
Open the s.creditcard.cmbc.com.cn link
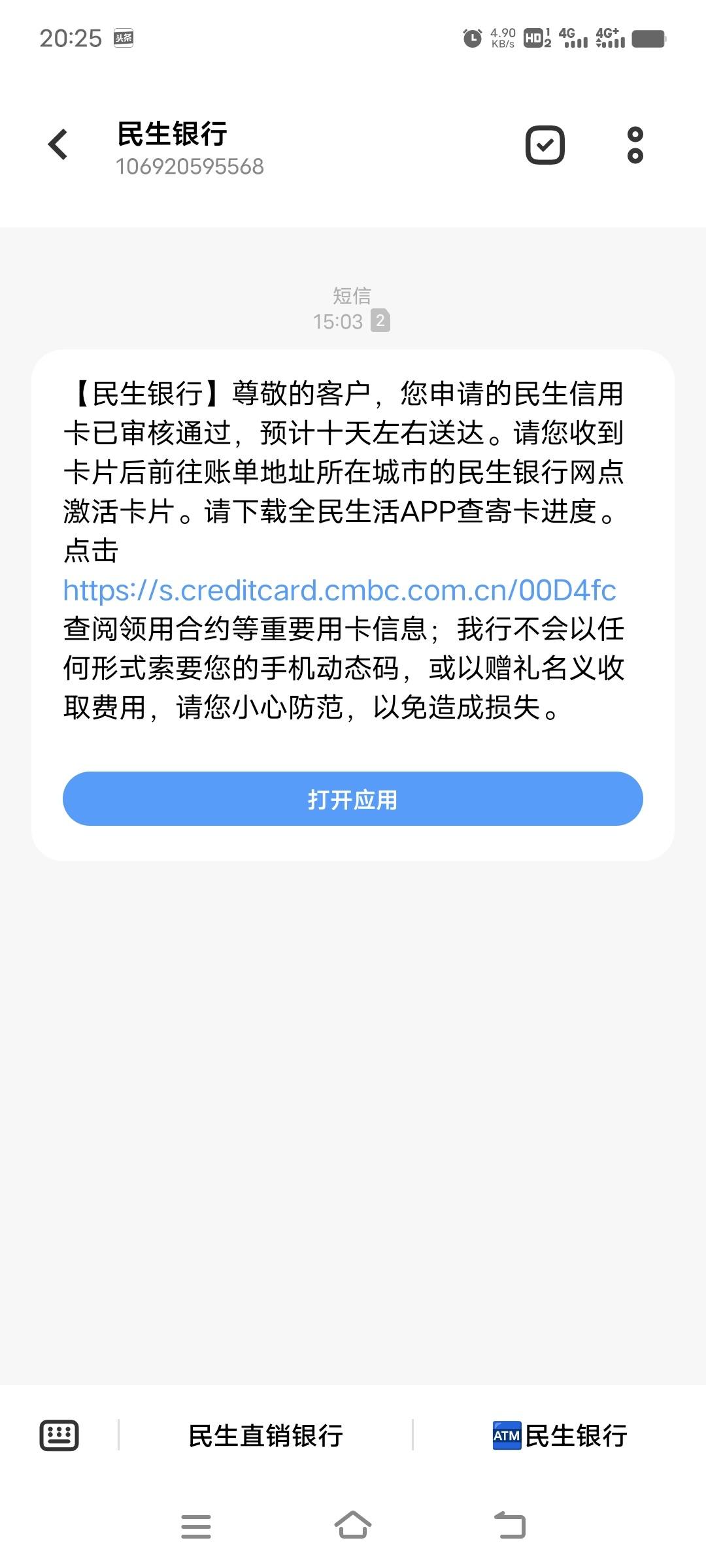pyautogui.click(x=339, y=590)
